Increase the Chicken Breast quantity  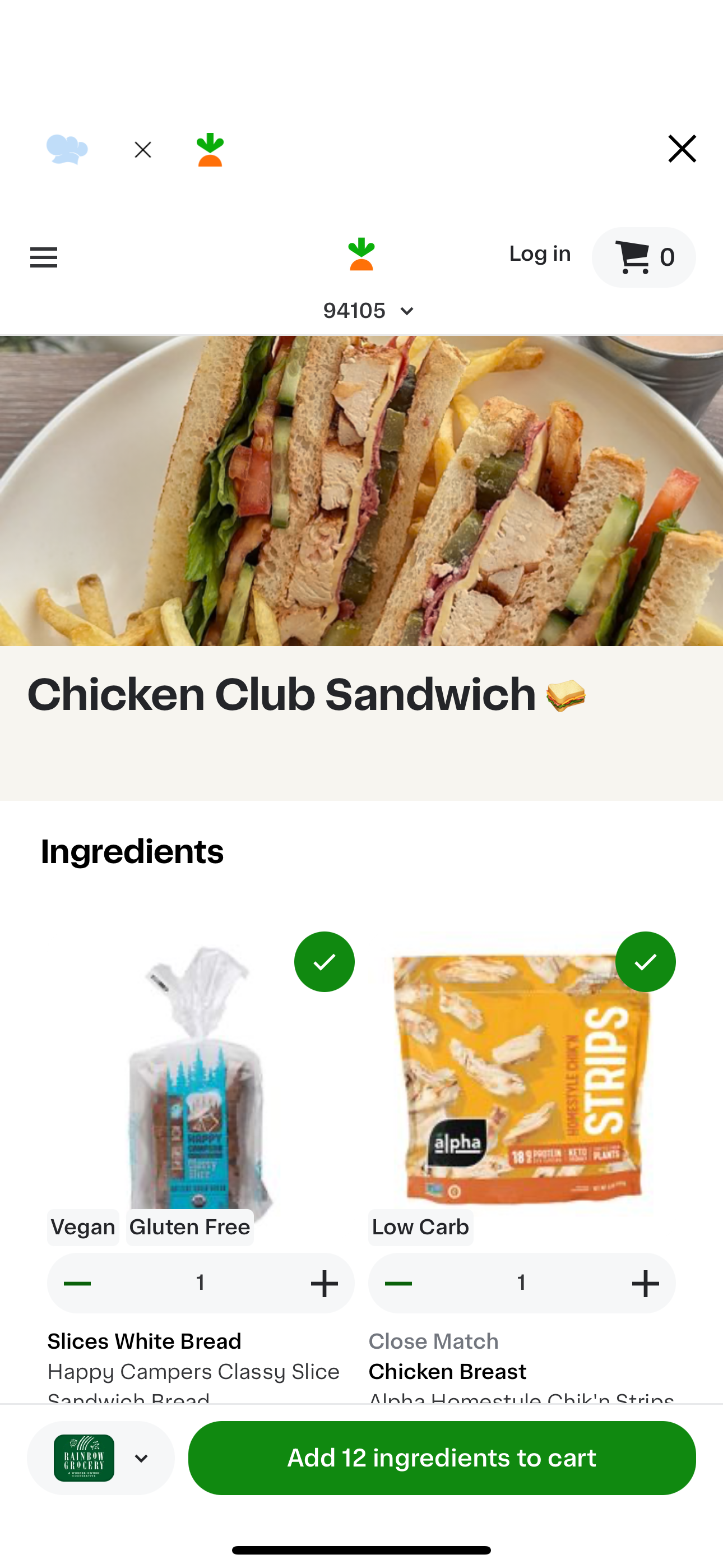pyautogui.click(x=645, y=1283)
